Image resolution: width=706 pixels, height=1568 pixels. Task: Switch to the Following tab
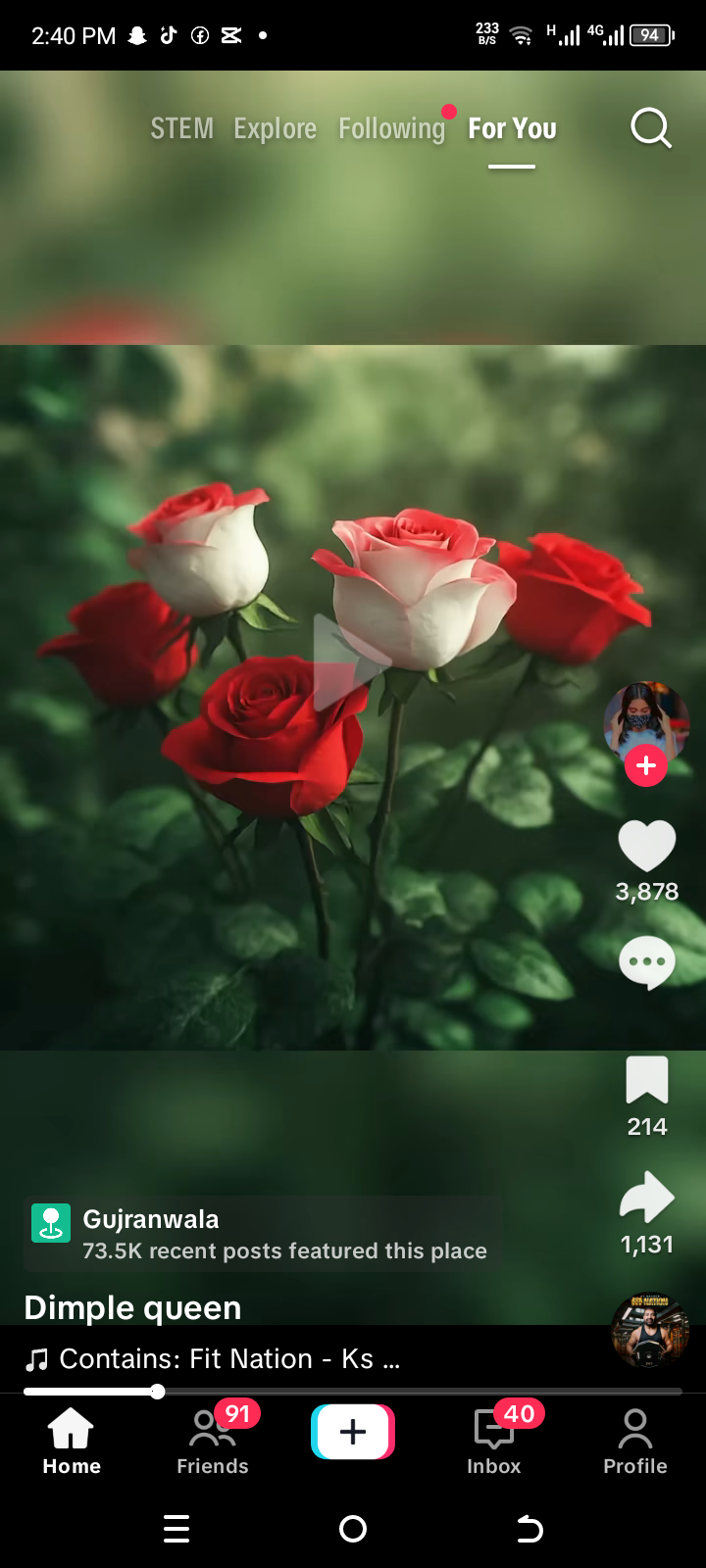(x=391, y=128)
